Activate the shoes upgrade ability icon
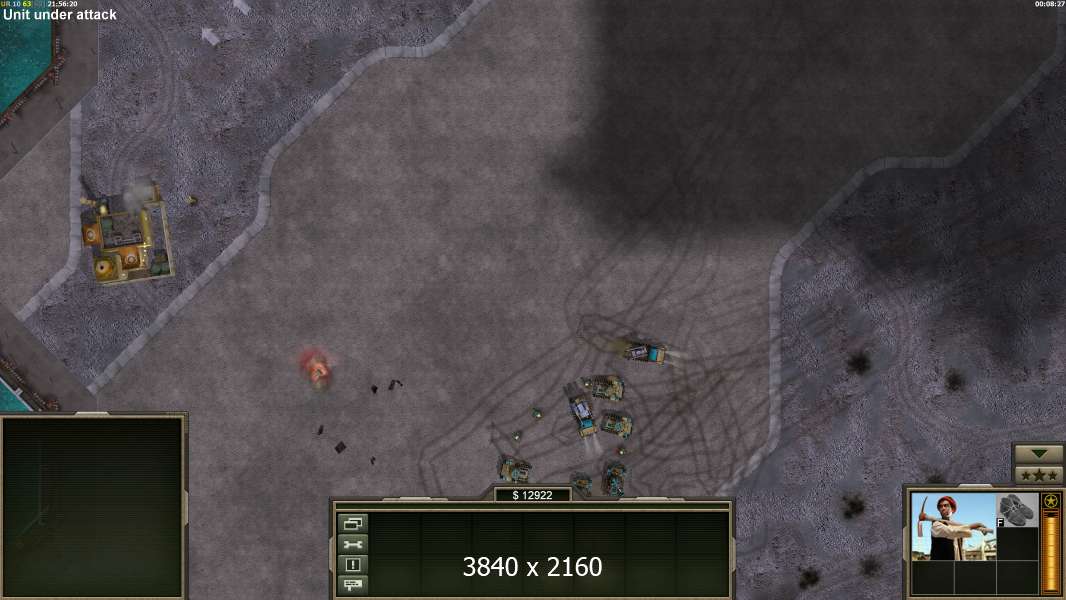The image size is (1066, 600). point(1017,509)
